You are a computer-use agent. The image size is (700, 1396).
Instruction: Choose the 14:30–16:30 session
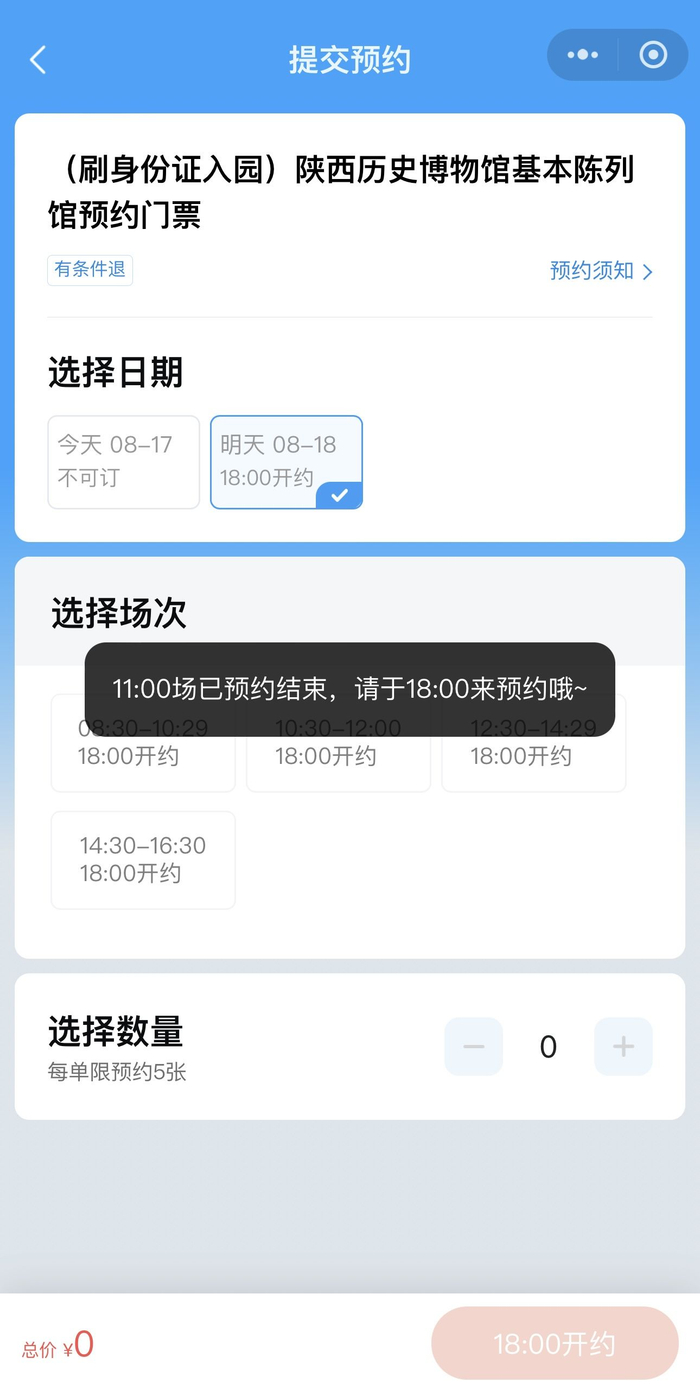click(143, 860)
